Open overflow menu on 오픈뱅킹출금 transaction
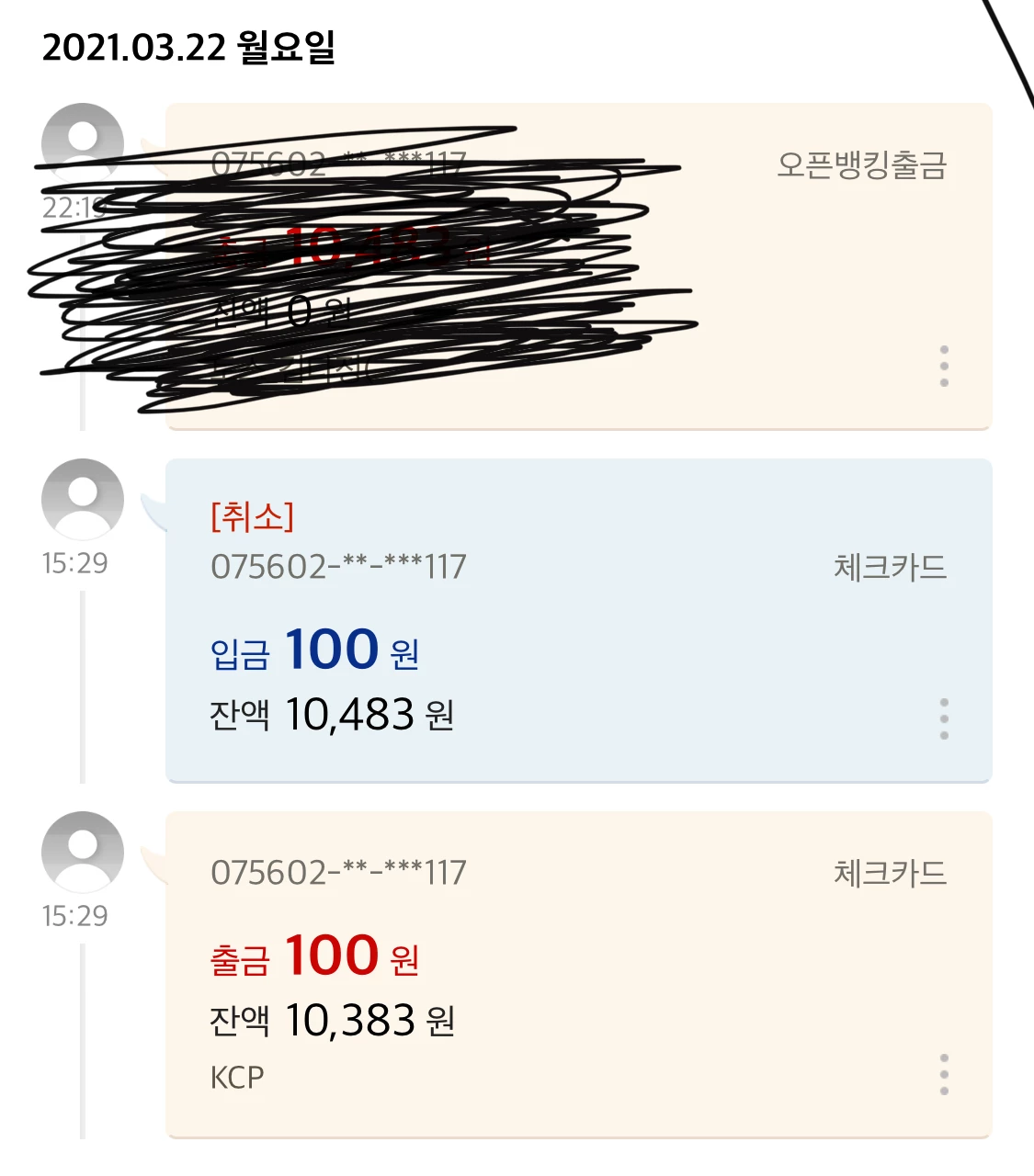The height and width of the screenshot is (1176, 1034). (944, 366)
